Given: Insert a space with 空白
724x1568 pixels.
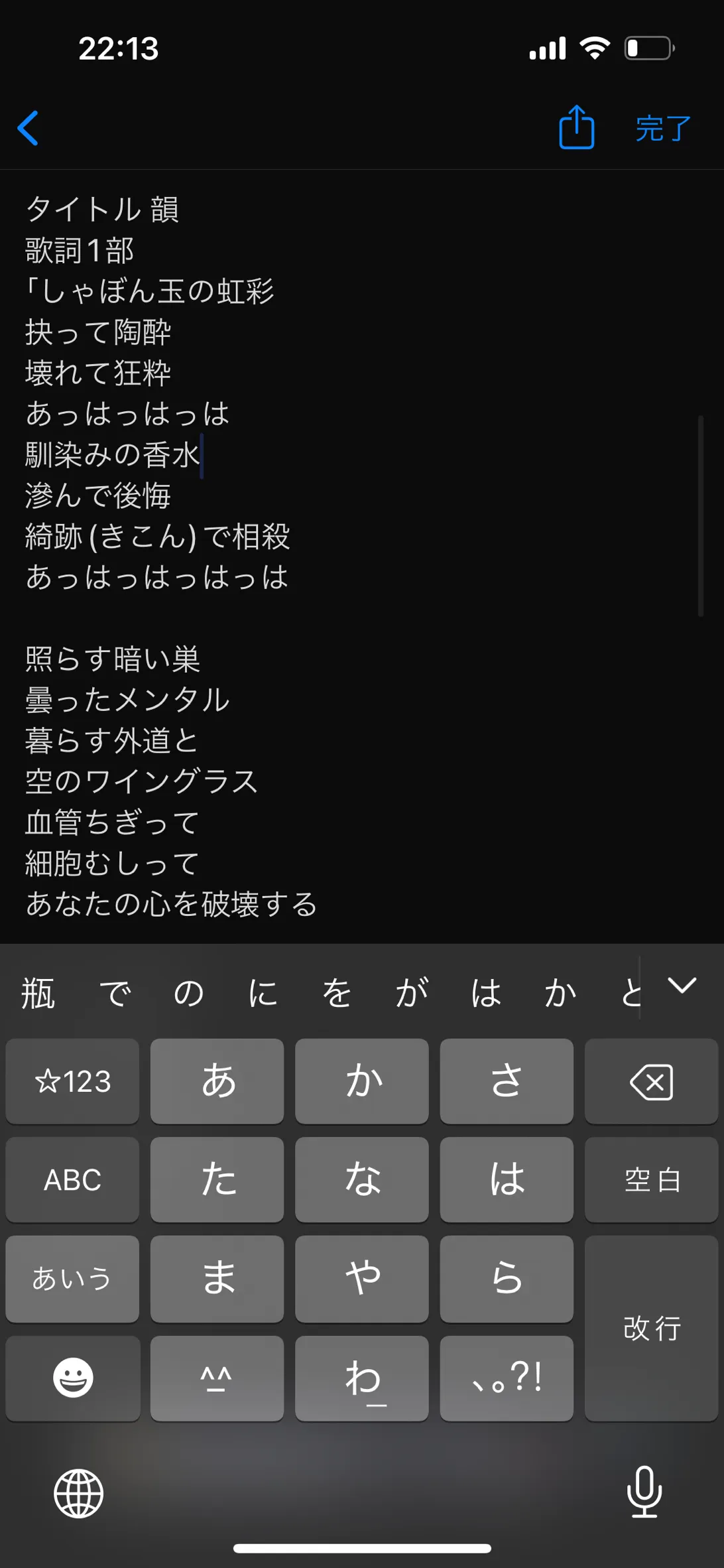Looking at the screenshot, I should tap(651, 1179).
